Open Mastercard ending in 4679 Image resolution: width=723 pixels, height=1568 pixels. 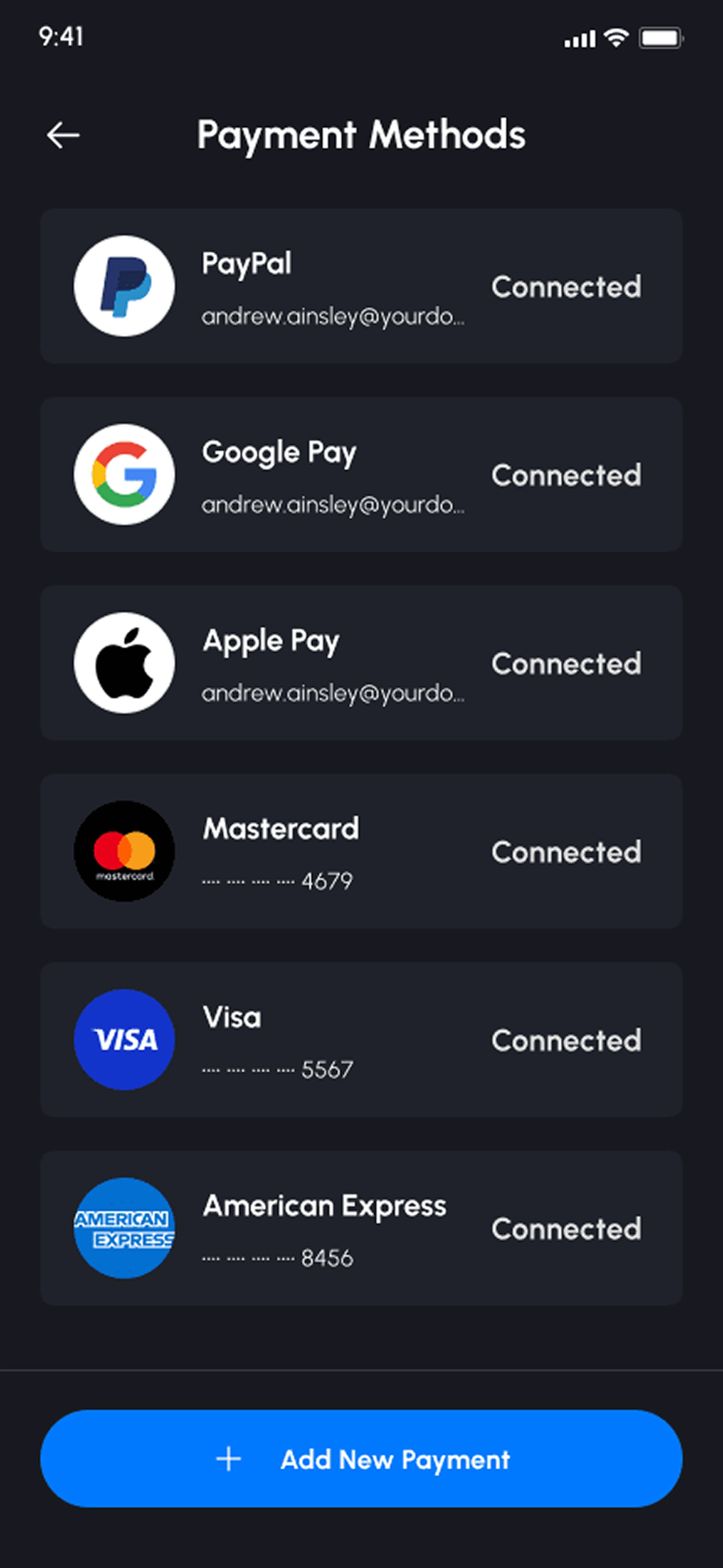(x=360, y=851)
